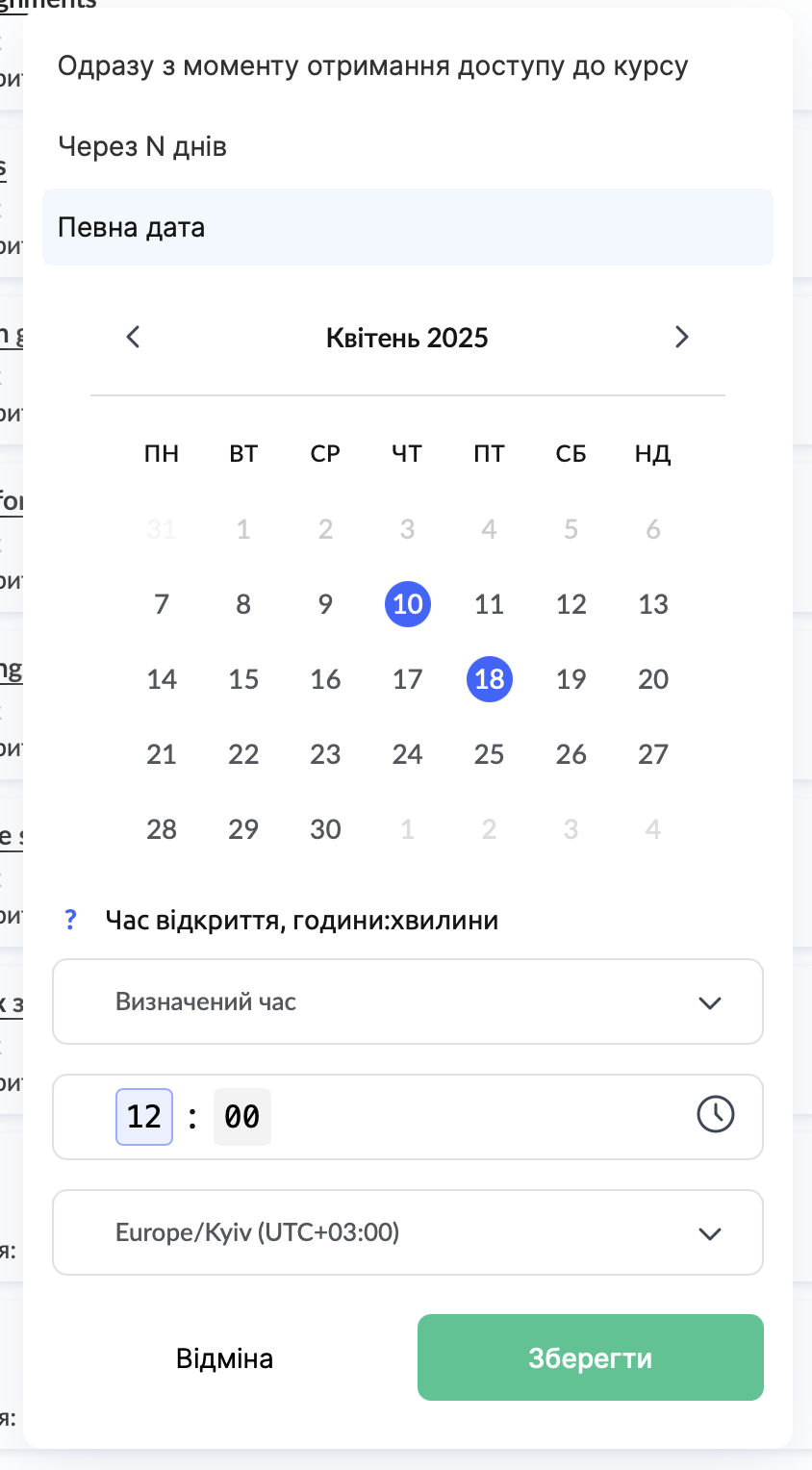Choose the 'Через N днів' option
This screenshot has width=812, height=1470.
point(142,147)
